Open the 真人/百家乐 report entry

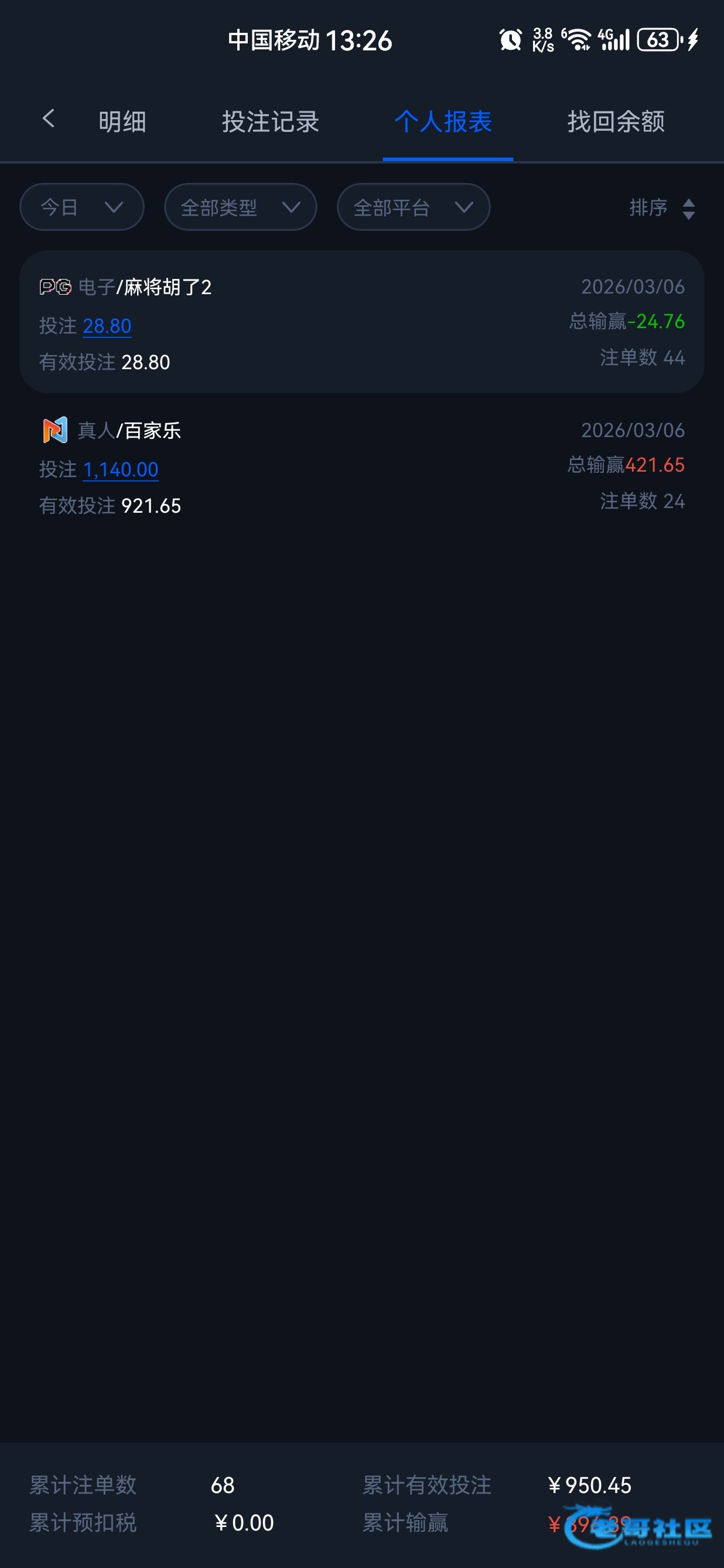click(x=362, y=466)
